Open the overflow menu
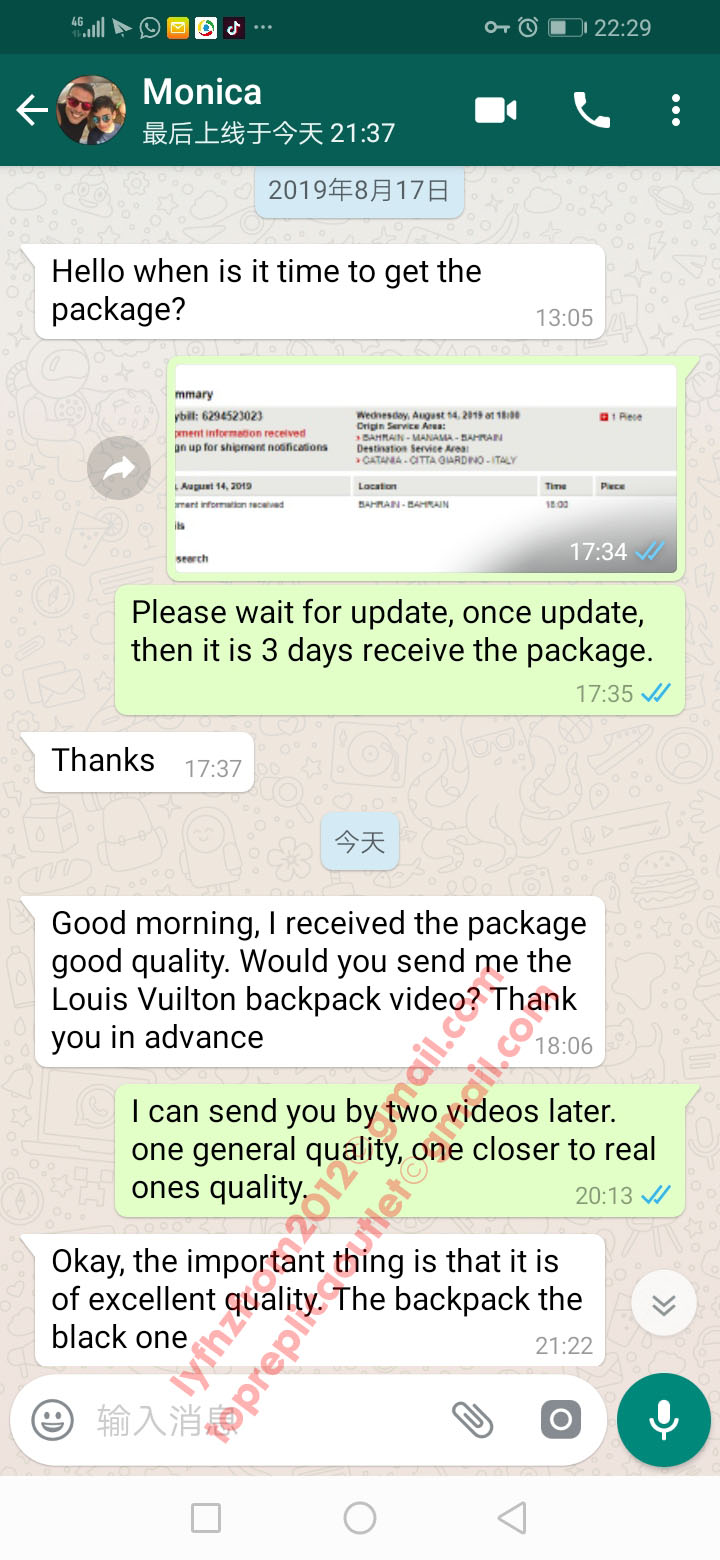This screenshot has height=1560, width=720. tap(676, 110)
